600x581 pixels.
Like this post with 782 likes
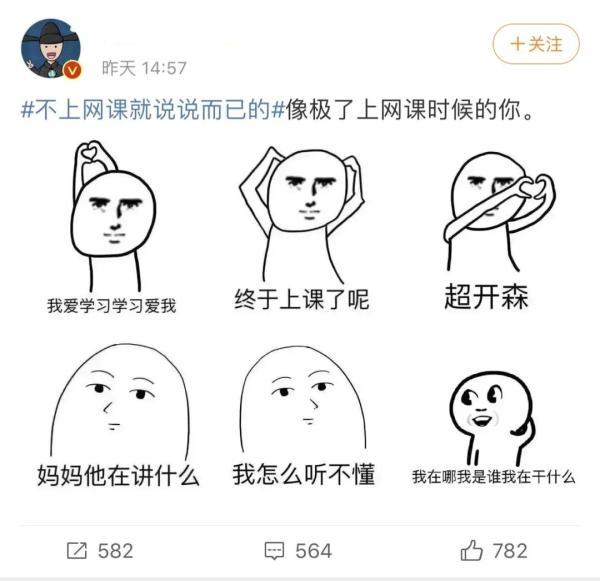pos(493,550)
